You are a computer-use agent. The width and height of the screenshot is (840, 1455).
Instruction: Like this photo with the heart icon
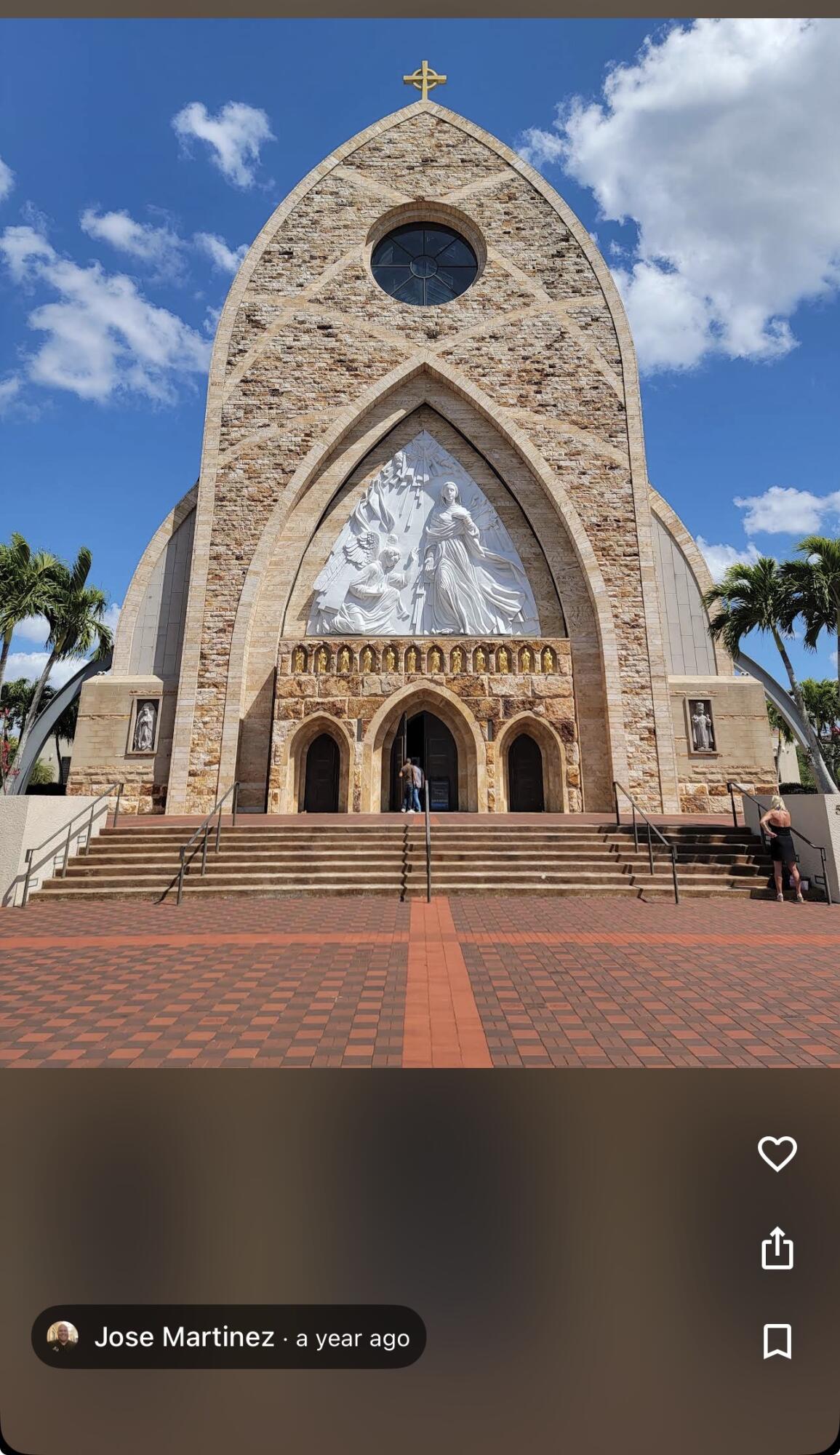777,1153
